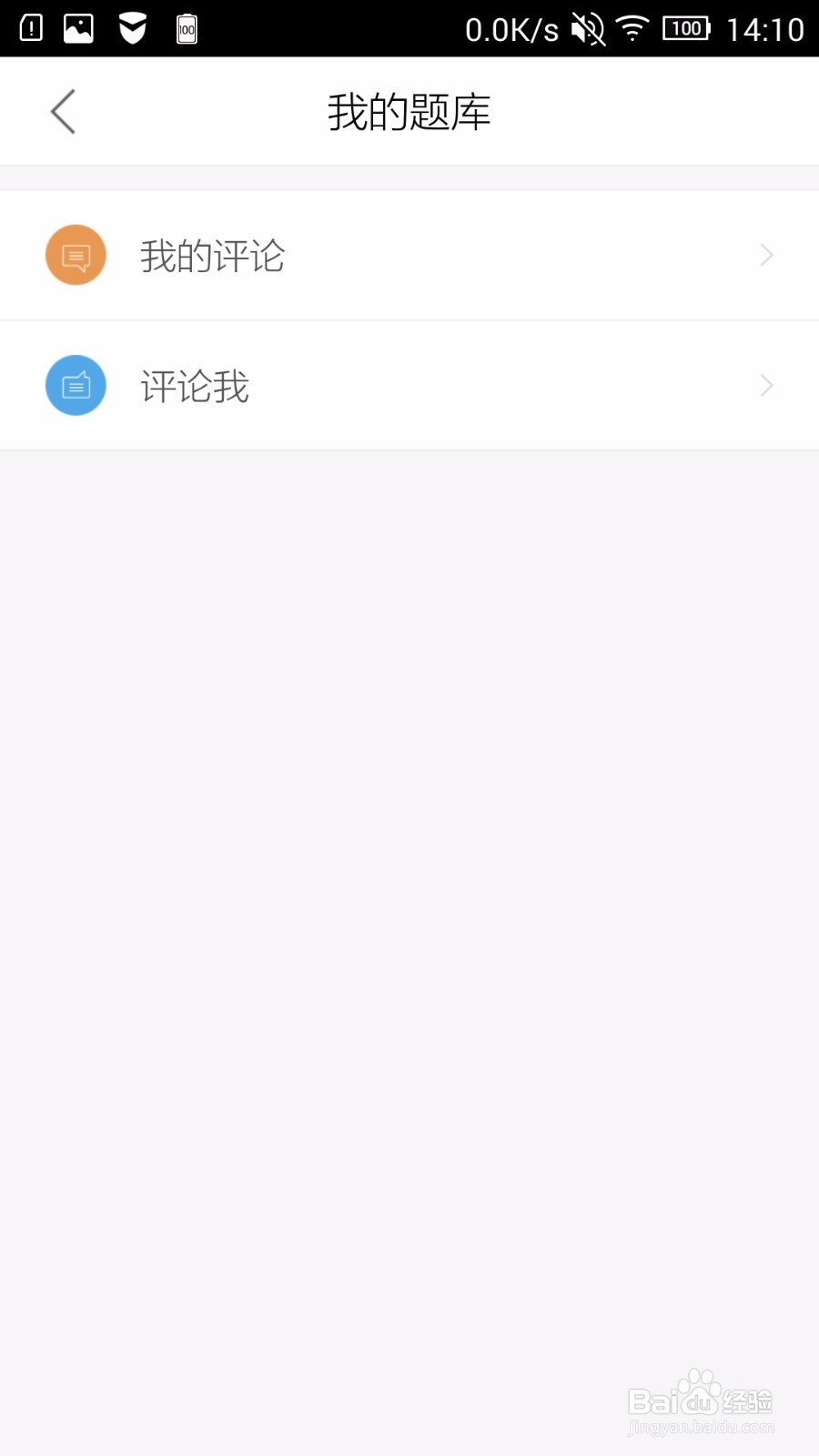Select the 我的题库 page title
Screen dimensions: 819x1456
coord(409,110)
